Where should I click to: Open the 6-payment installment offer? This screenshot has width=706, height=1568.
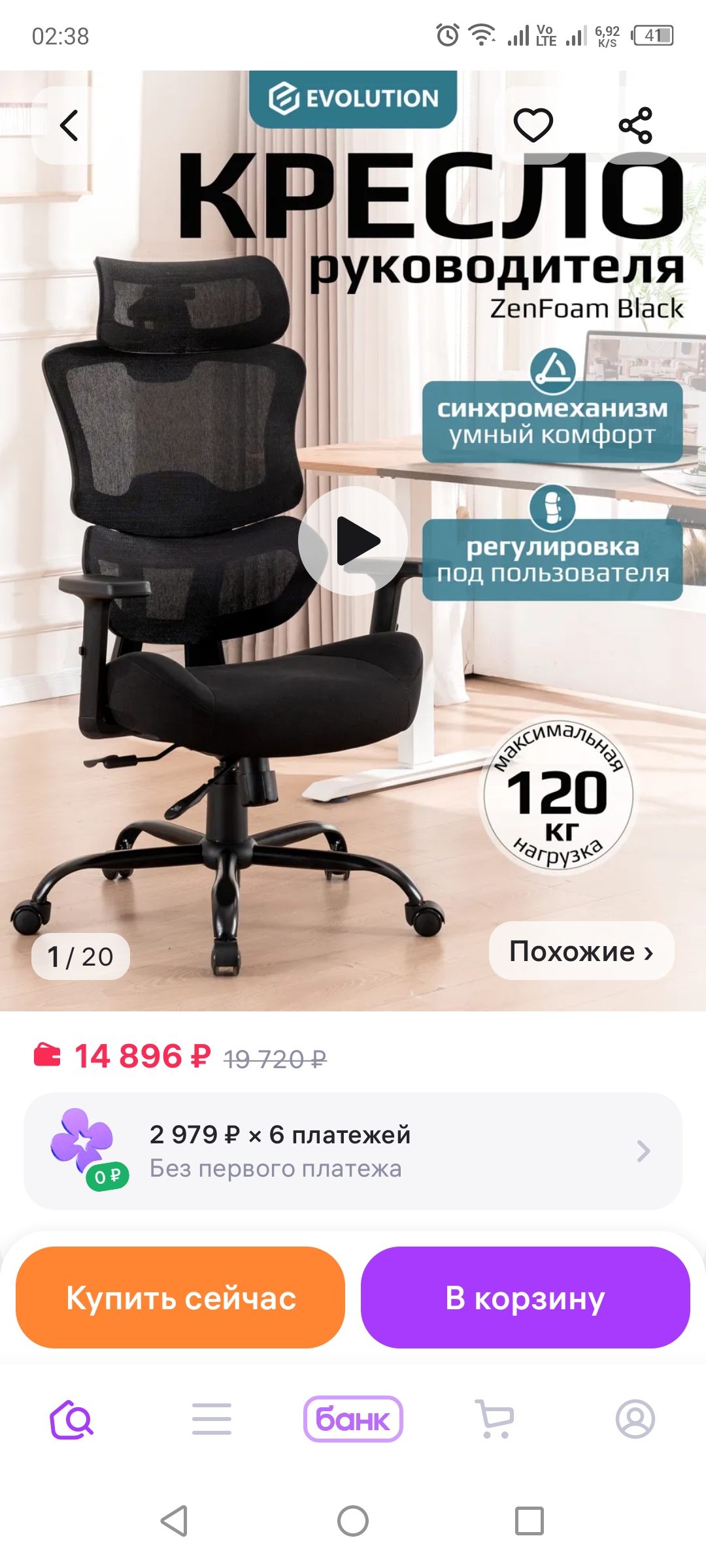tap(353, 1151)
